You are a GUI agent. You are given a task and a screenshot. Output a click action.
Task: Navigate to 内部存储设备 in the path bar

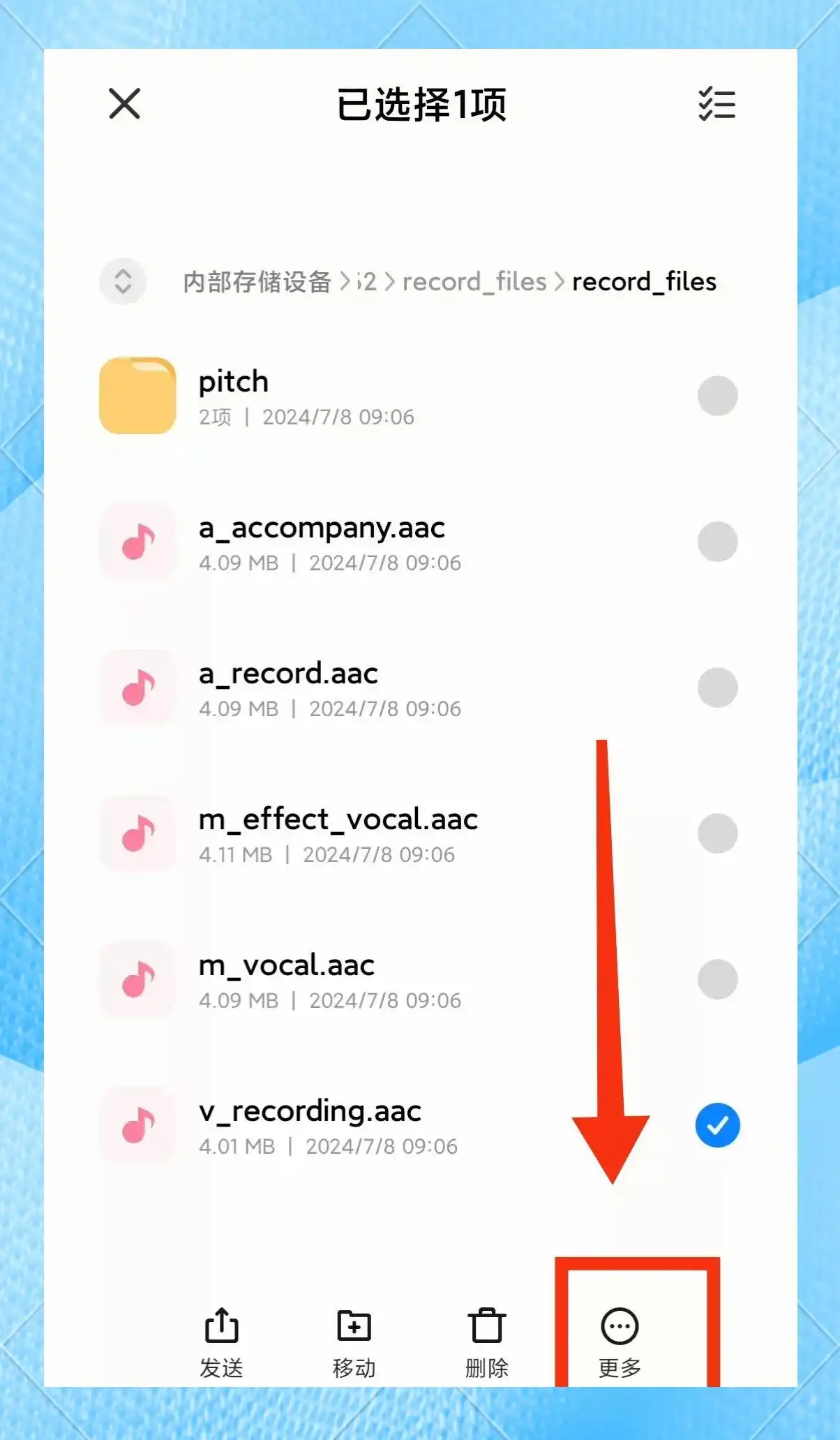(257, 282)
